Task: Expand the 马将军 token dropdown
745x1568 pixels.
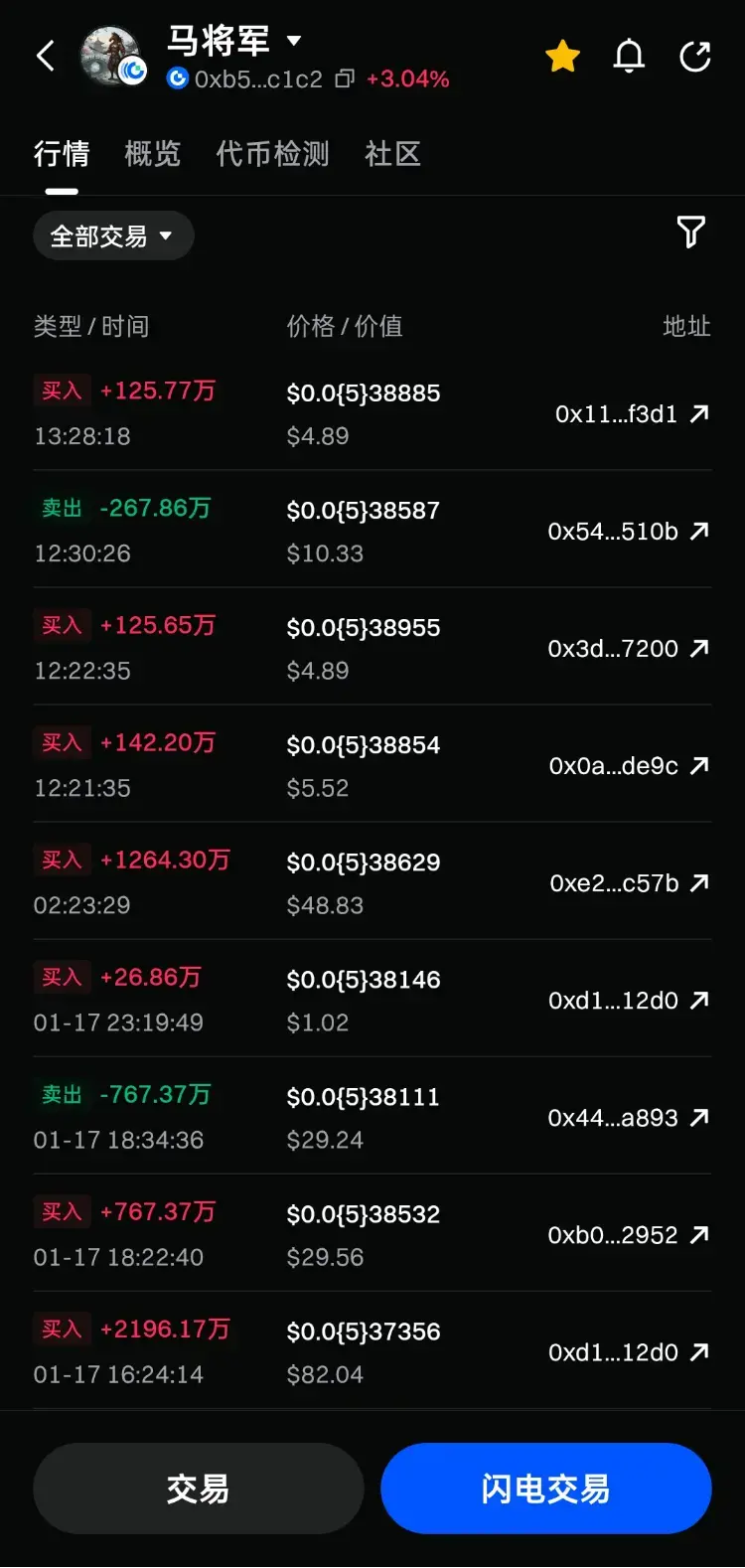Action: (x=294, y=41)
